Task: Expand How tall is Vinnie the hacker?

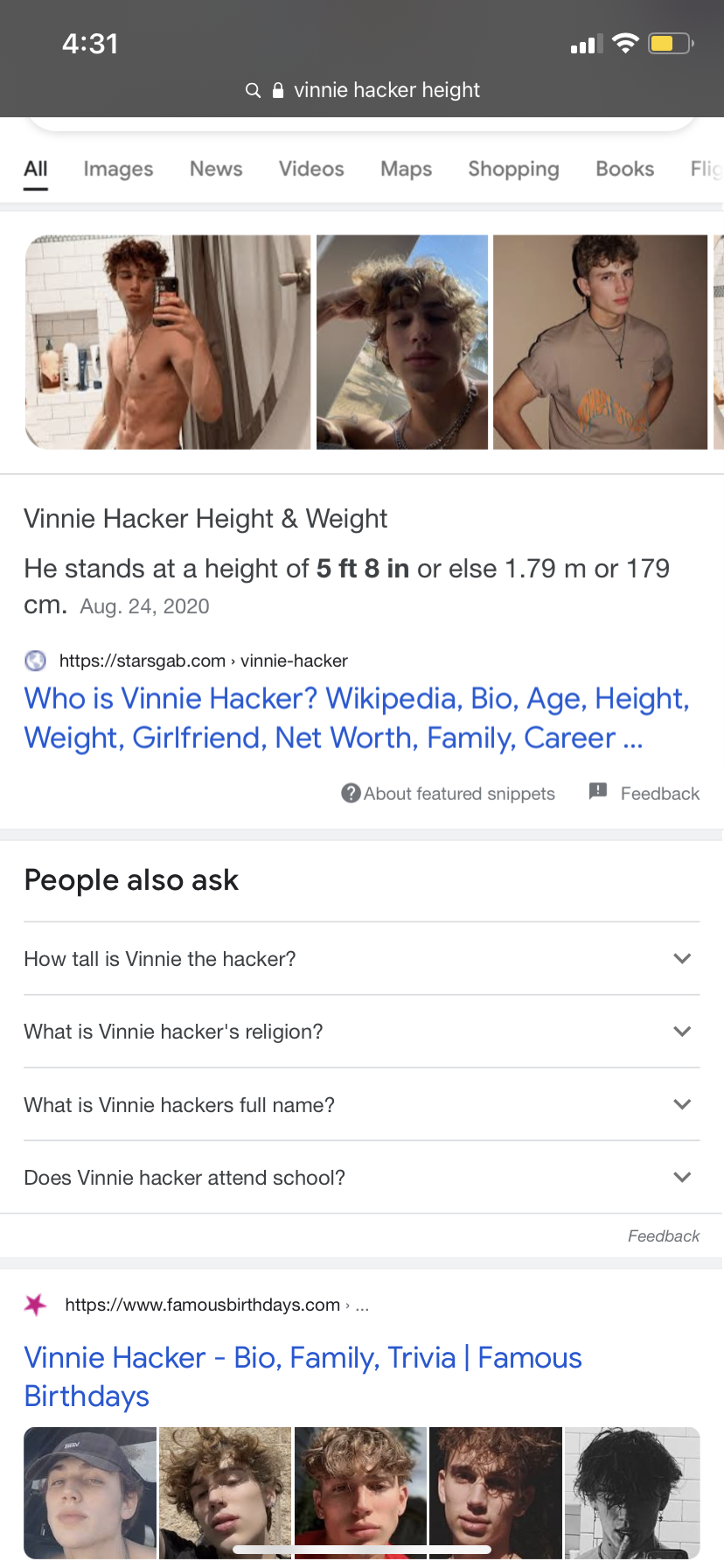Action: (x=362, y=958)
